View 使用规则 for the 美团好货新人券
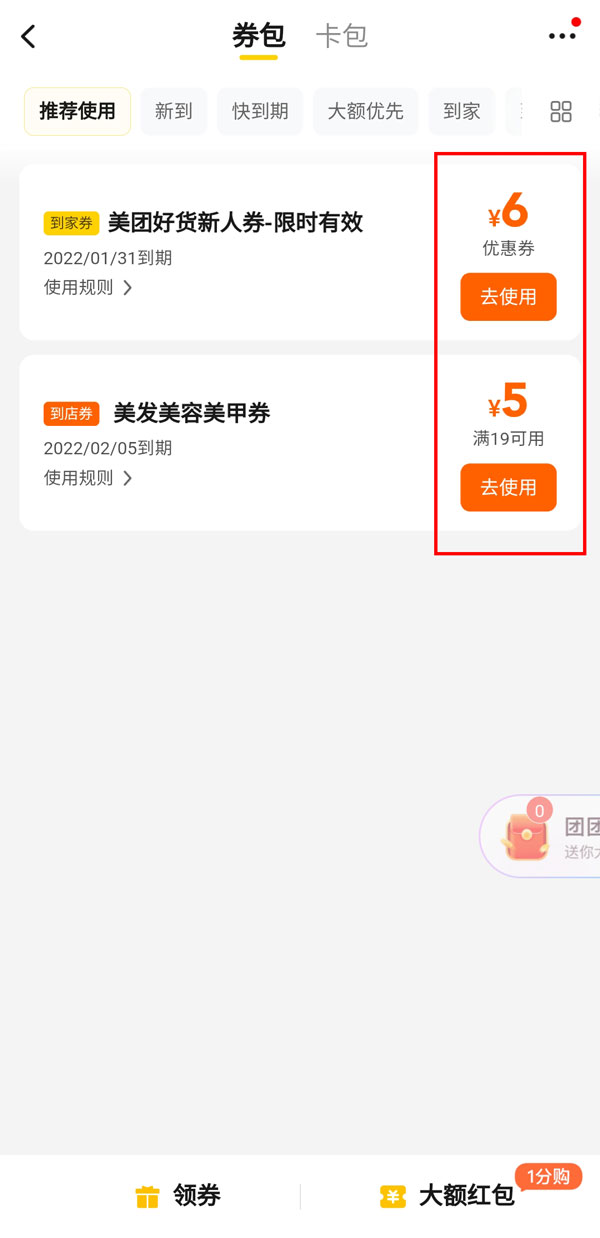This screenshot has width=600, height=1238. tap(88, 288)
